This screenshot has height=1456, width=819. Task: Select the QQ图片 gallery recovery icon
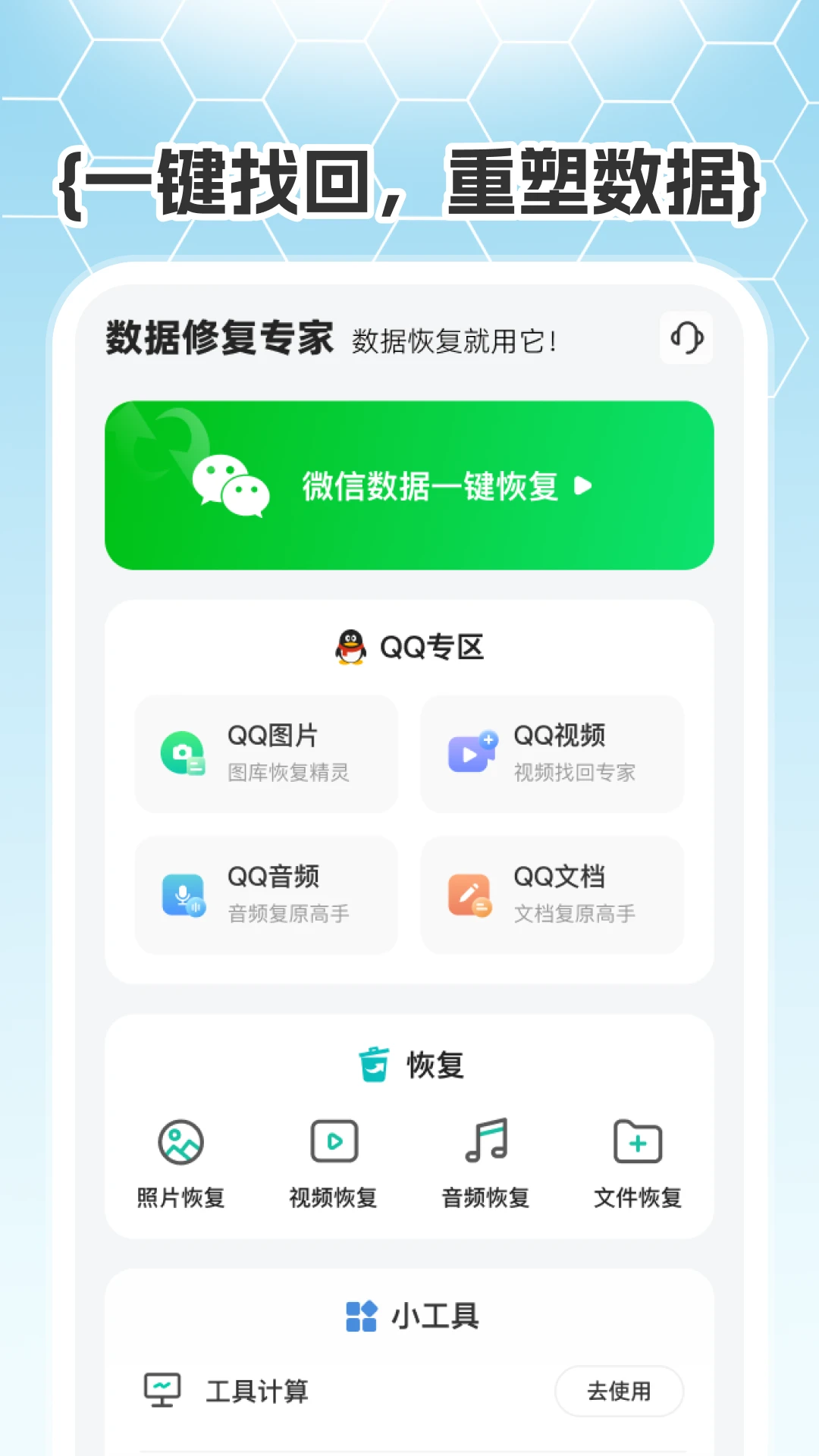point(181,752)
